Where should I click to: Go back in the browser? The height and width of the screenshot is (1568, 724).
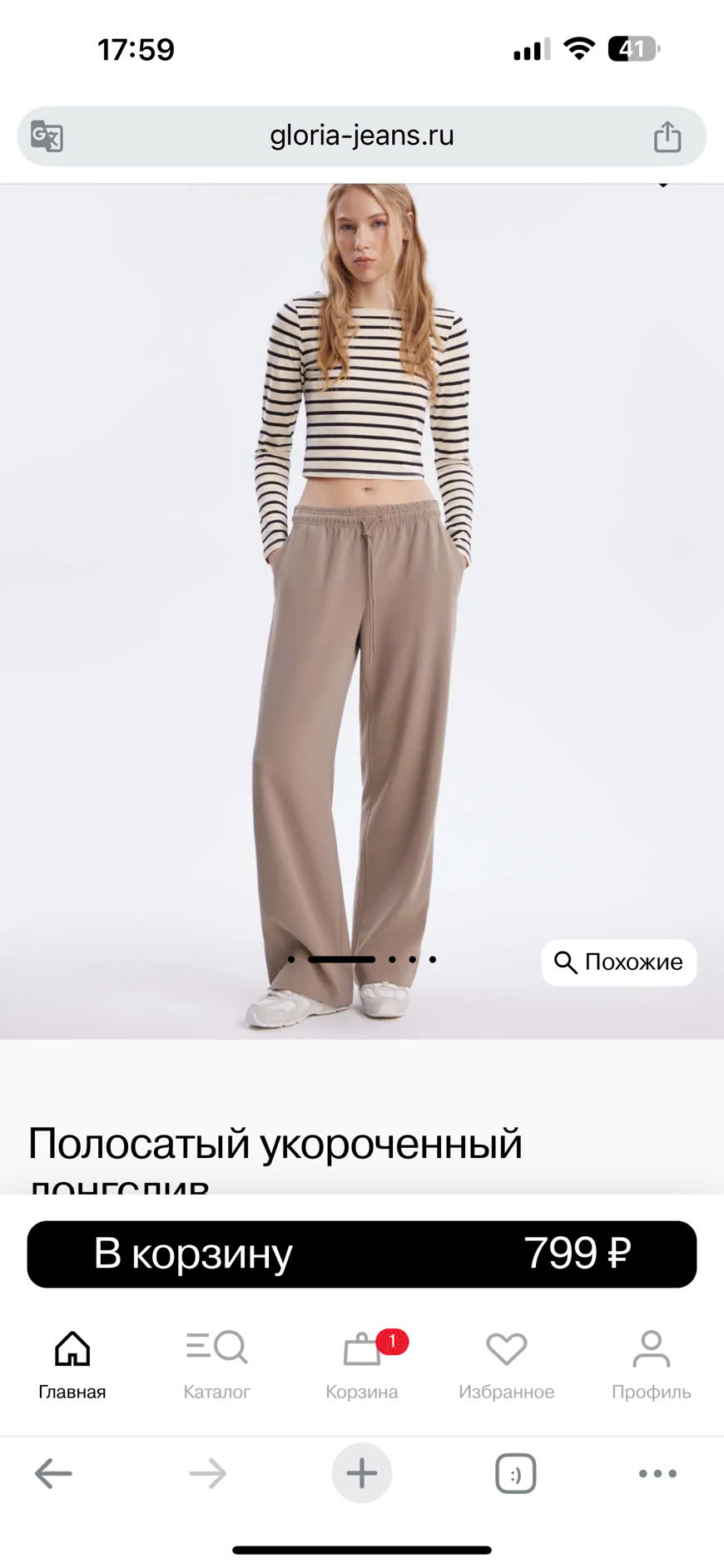tap(53, 1473)
